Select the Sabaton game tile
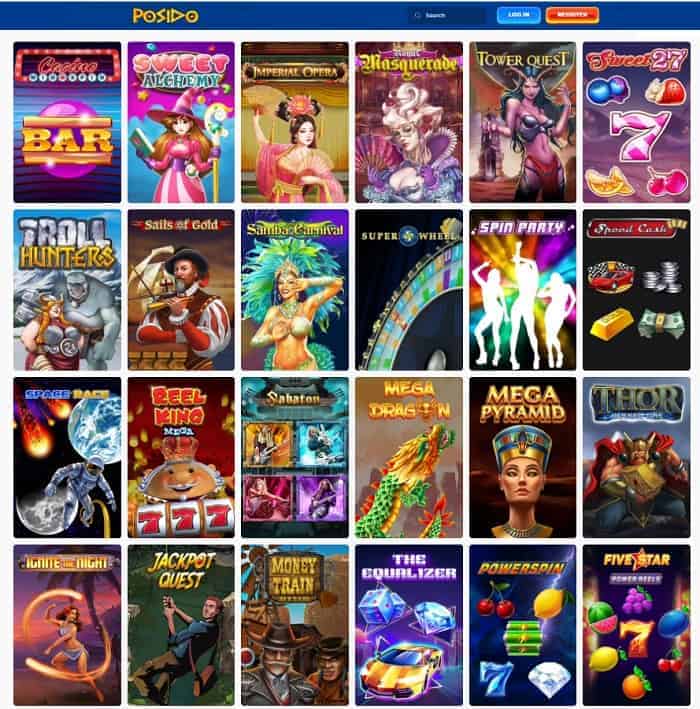The width and height of the screenshot is (700, 709). click(x=295, y=457)
